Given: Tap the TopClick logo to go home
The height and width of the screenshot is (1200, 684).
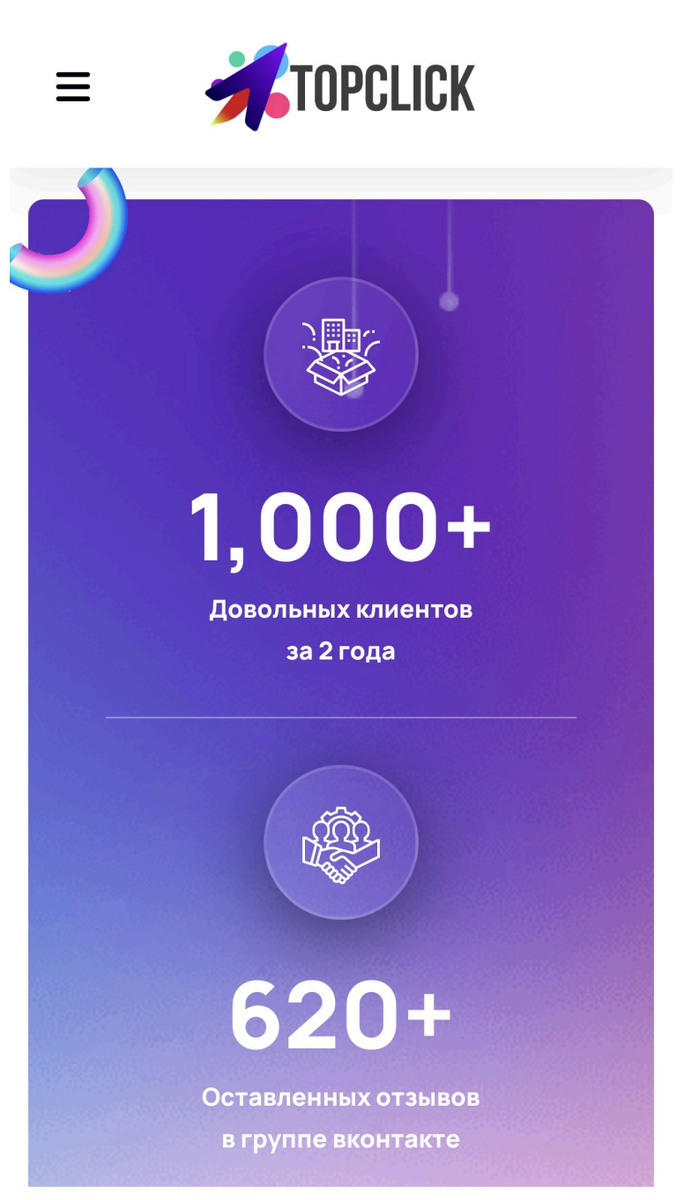Looking at the screenshot, I should (340, 87).
